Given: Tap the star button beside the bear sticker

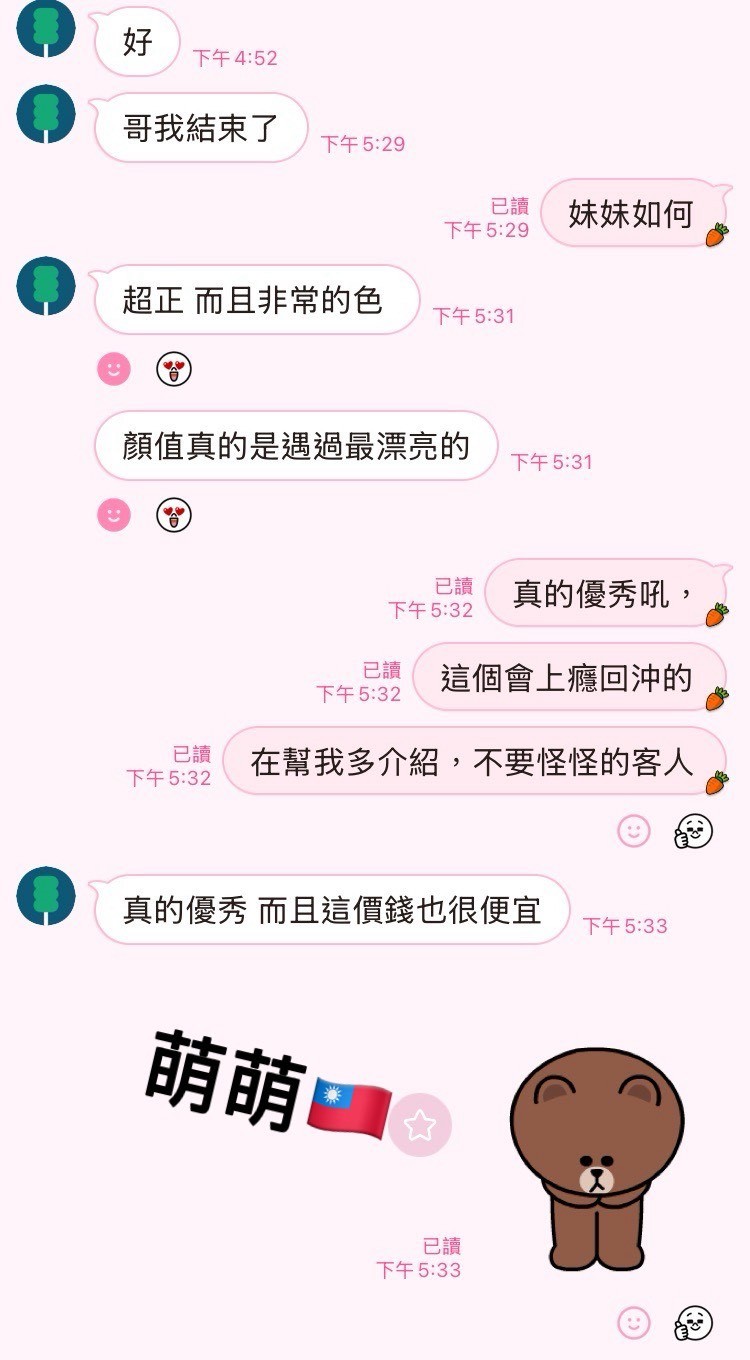Looking at the screenshot, I should click(420, 1126).
